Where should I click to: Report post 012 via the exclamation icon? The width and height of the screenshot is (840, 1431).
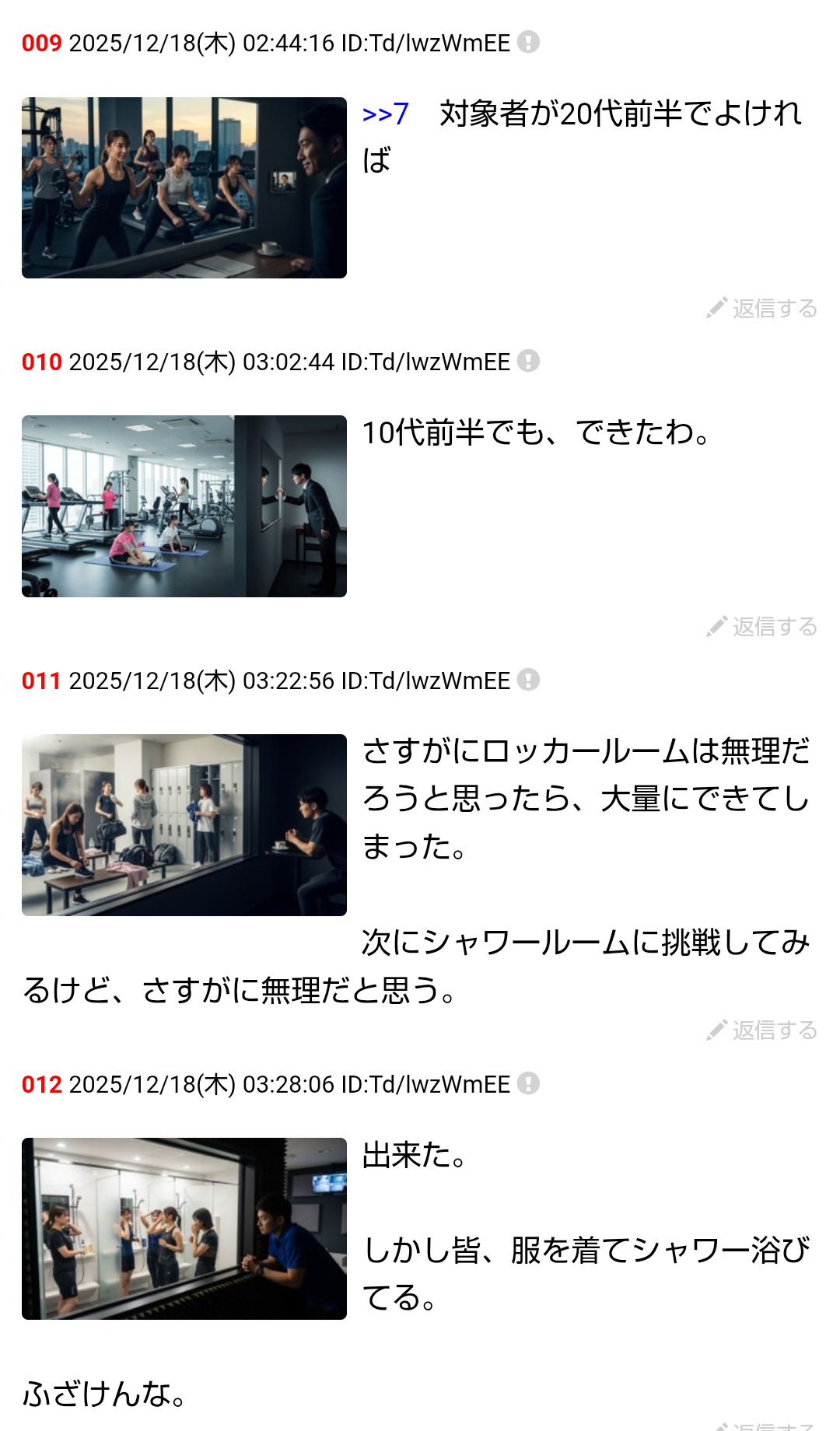point(528,1083)
